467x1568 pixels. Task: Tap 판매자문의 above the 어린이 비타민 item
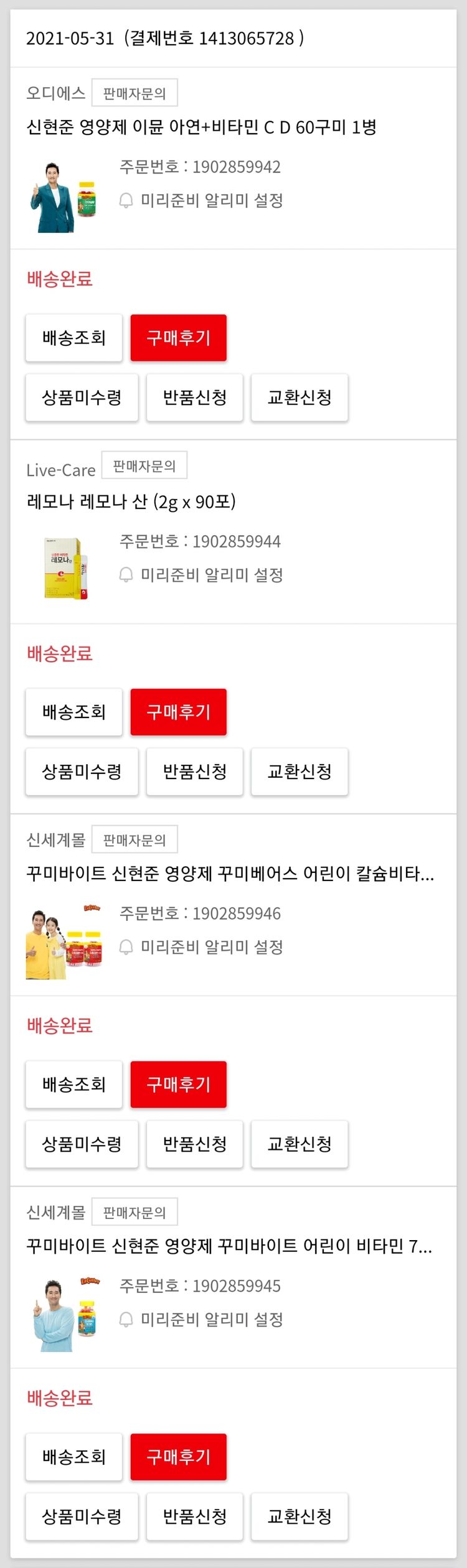pos(134,1212)
